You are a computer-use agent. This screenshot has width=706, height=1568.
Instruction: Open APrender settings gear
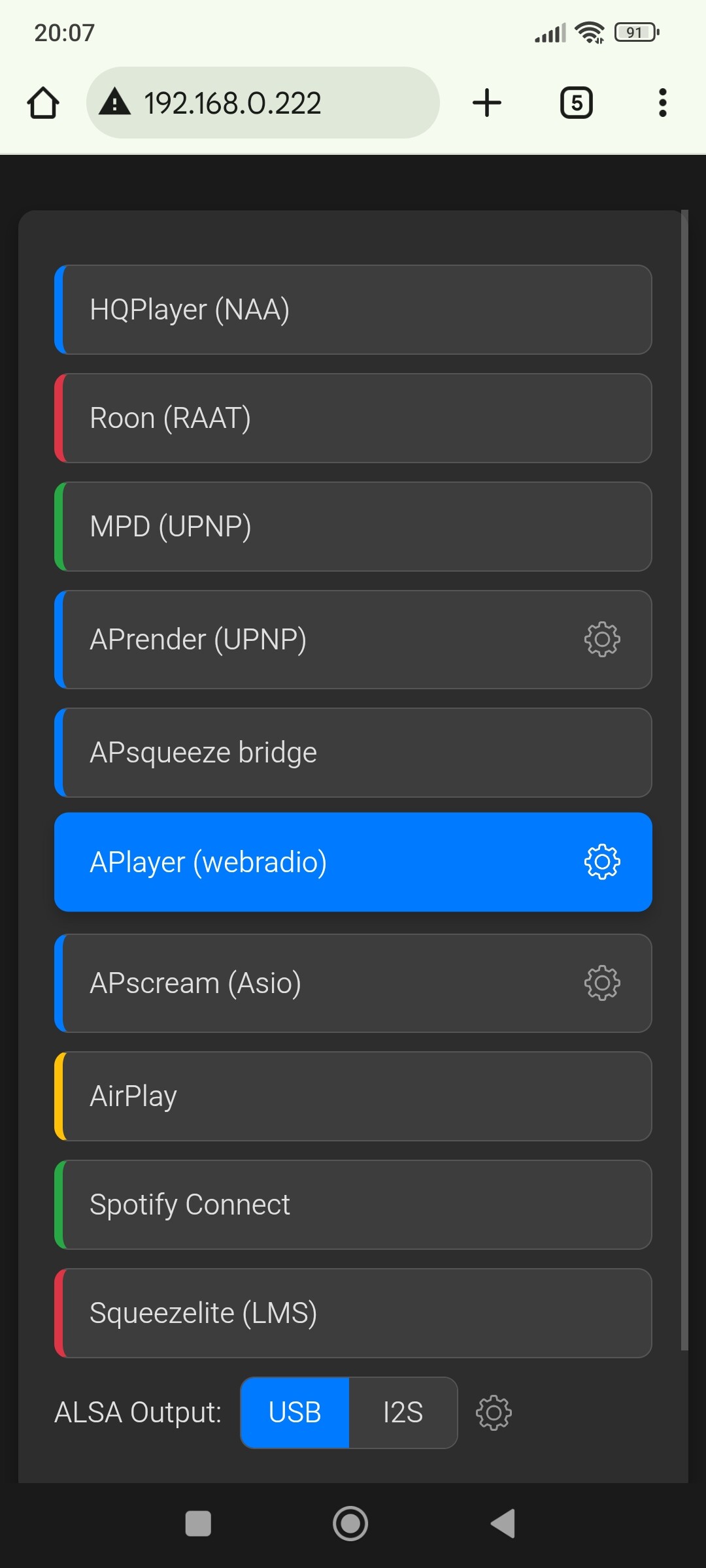pyautogui.click(x=602, y=640)
